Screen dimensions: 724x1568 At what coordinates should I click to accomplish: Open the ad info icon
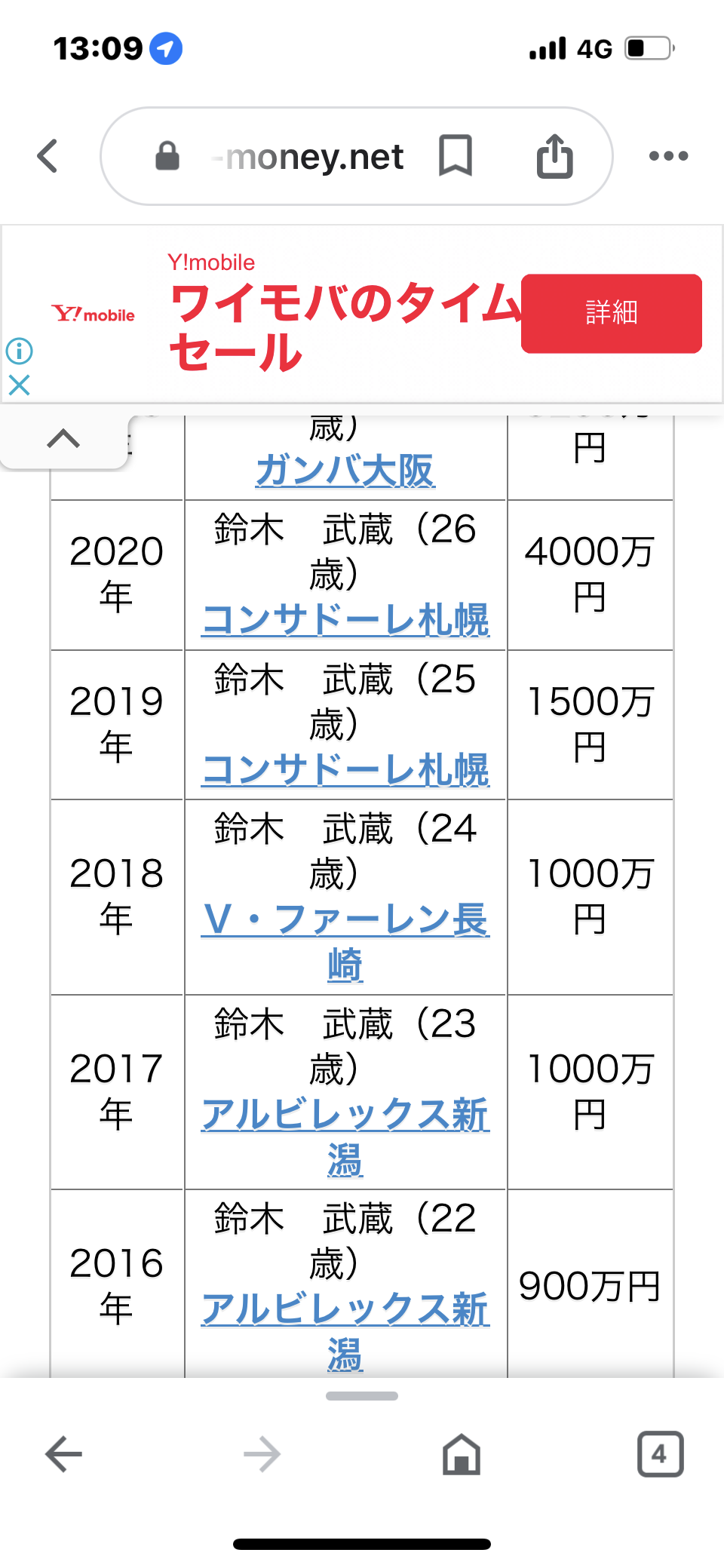19,351
